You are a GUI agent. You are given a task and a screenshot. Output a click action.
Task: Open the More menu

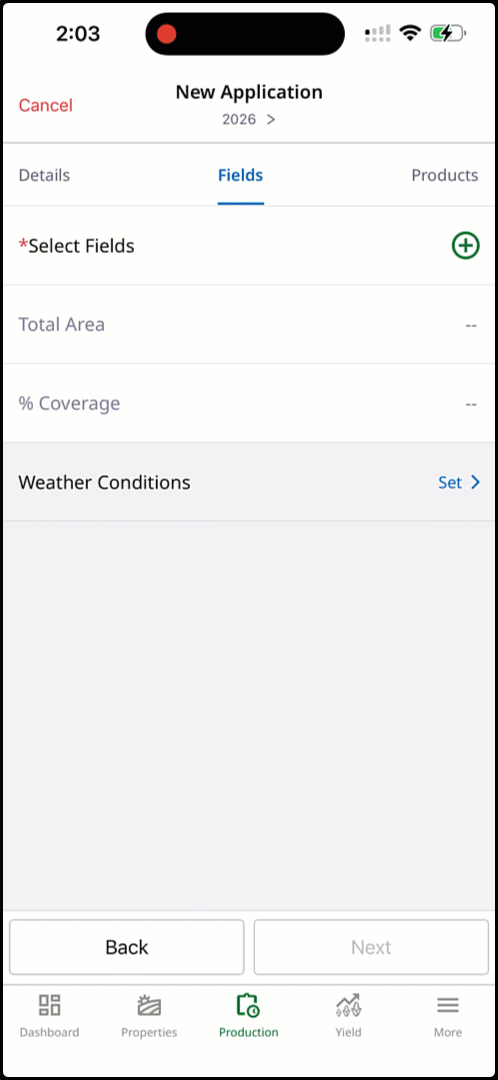448,1015
